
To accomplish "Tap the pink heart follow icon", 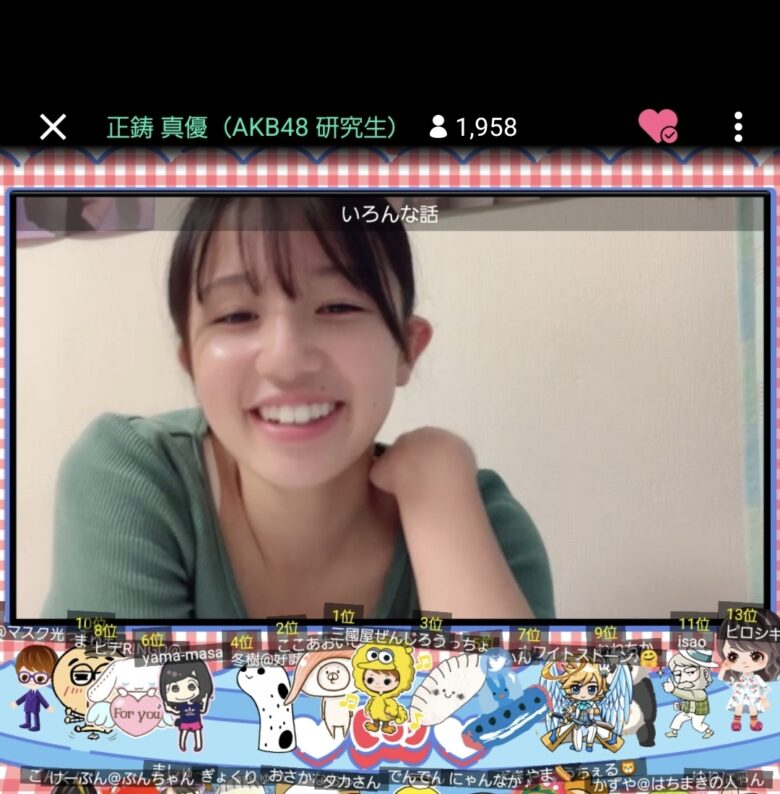I will 657,126.
